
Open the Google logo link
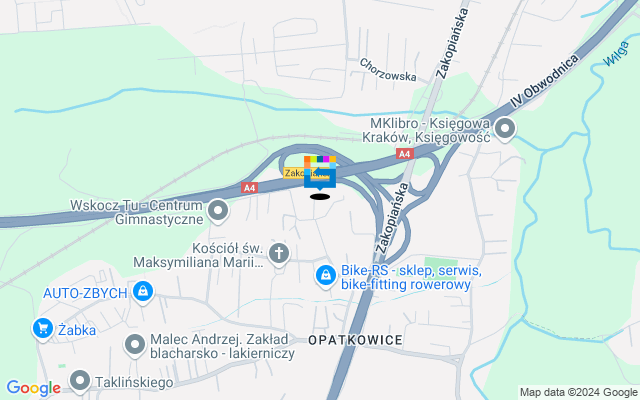[x=33, y=388]
